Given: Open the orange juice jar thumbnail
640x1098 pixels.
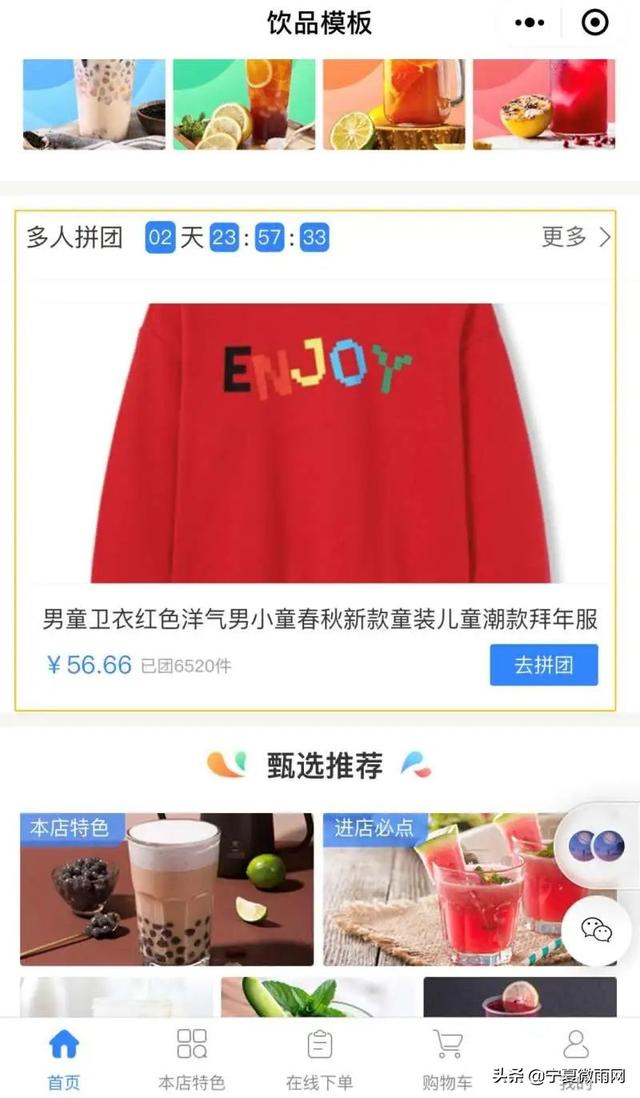Looking at the screenshot, I should pos(394,104).
